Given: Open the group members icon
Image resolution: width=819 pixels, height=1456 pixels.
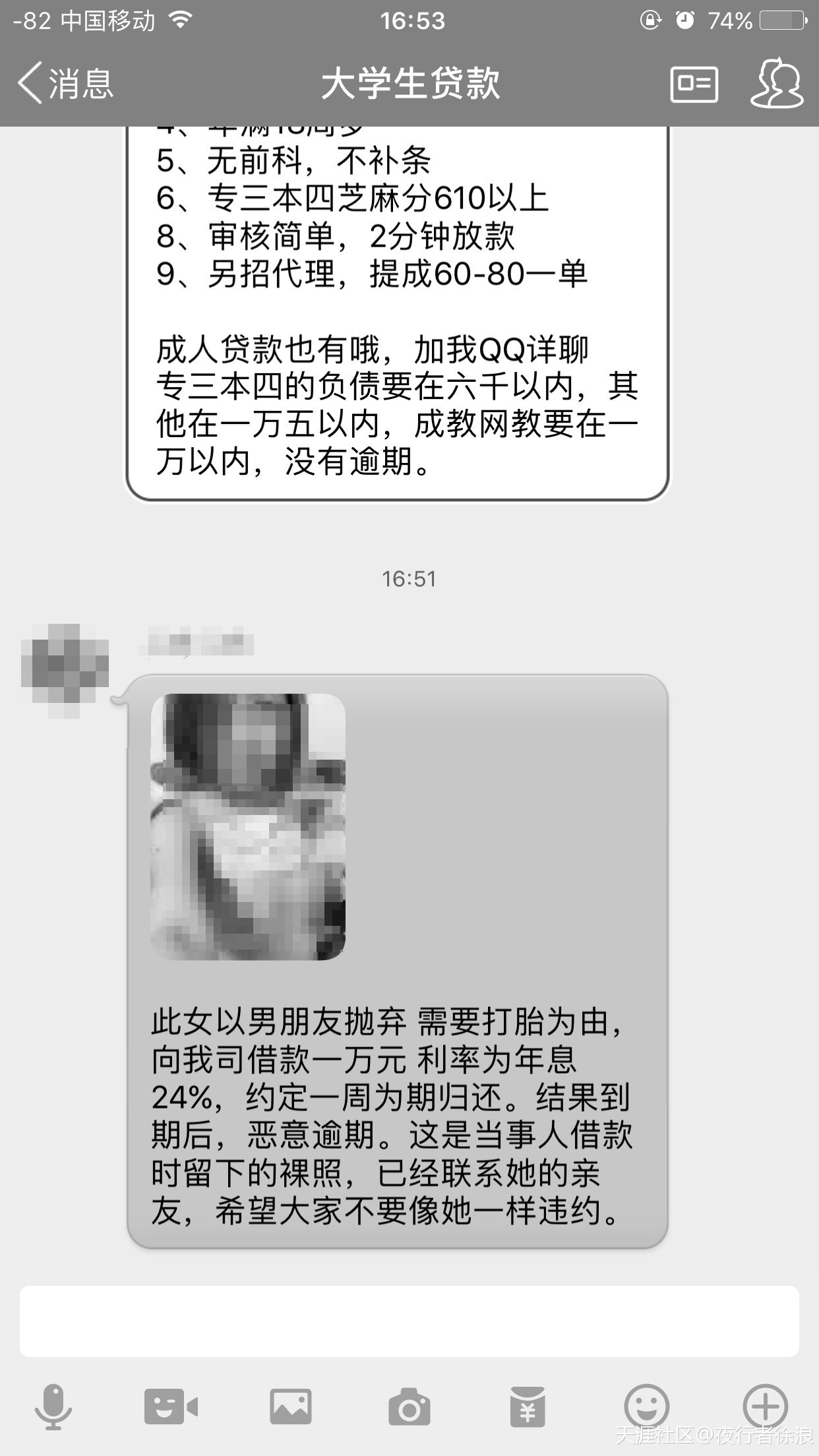Looking at the screenshot, I should tap(777, 83).
